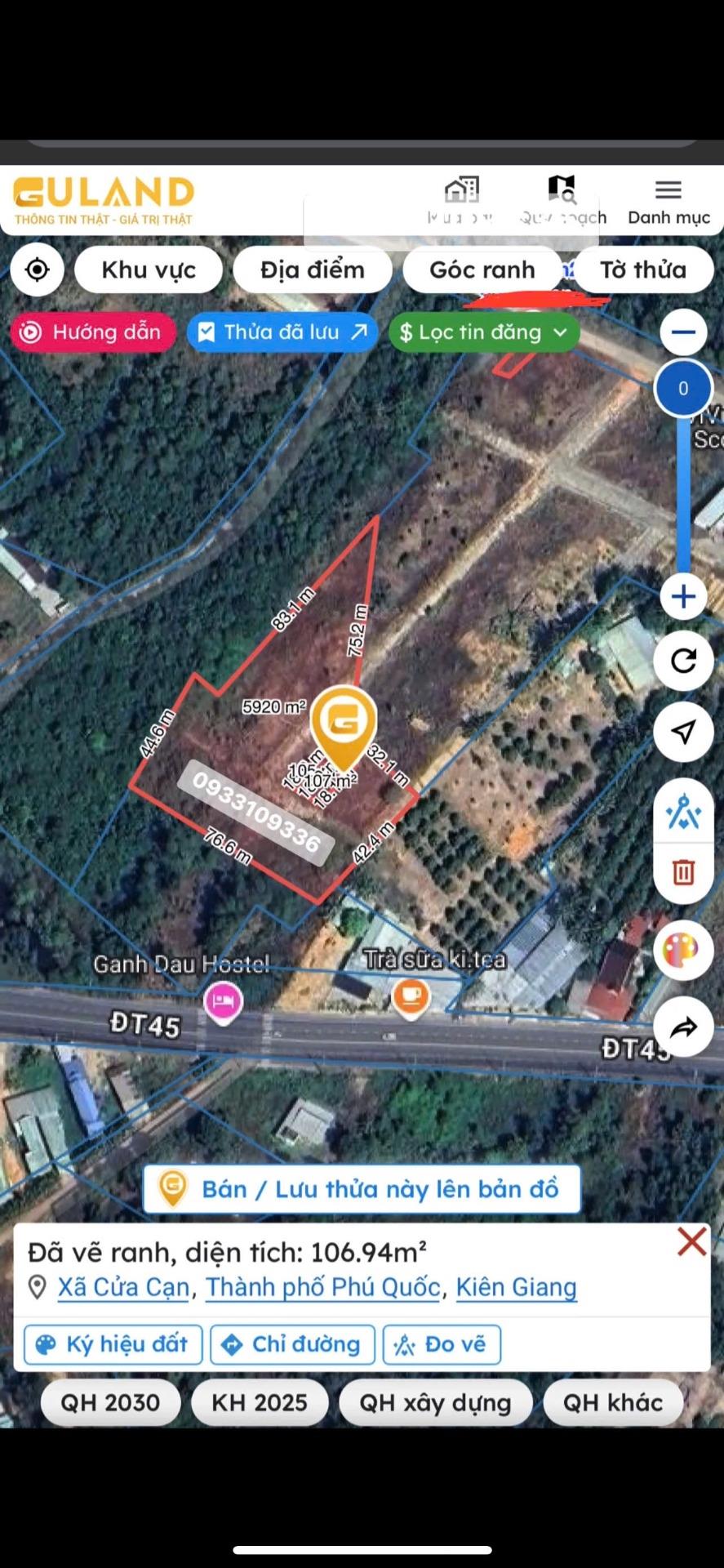Viewport: 724px width, 1568px height.
Task: Share this map via arrow icon
Action: (x=683, y=1027)
